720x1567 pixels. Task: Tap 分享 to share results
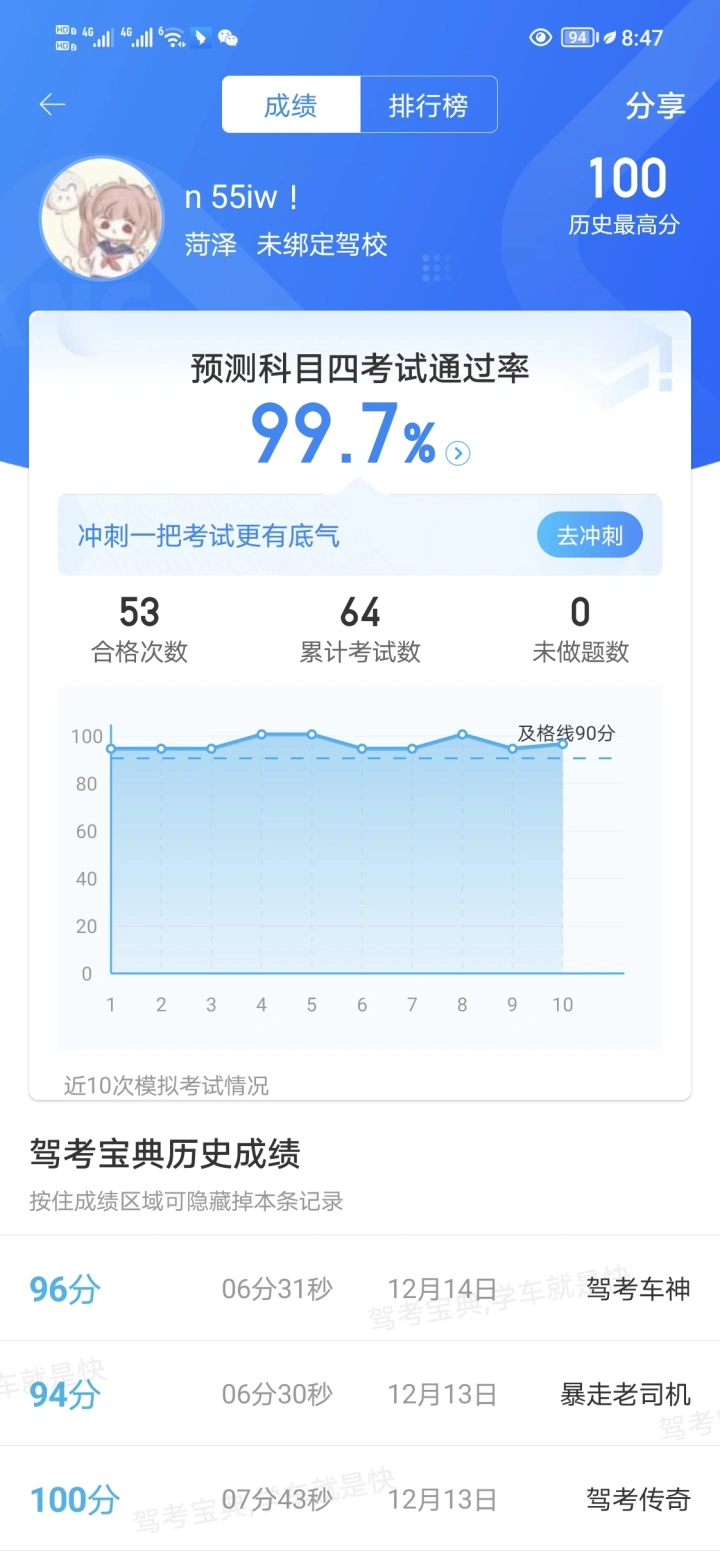click(x=655, y=106)
